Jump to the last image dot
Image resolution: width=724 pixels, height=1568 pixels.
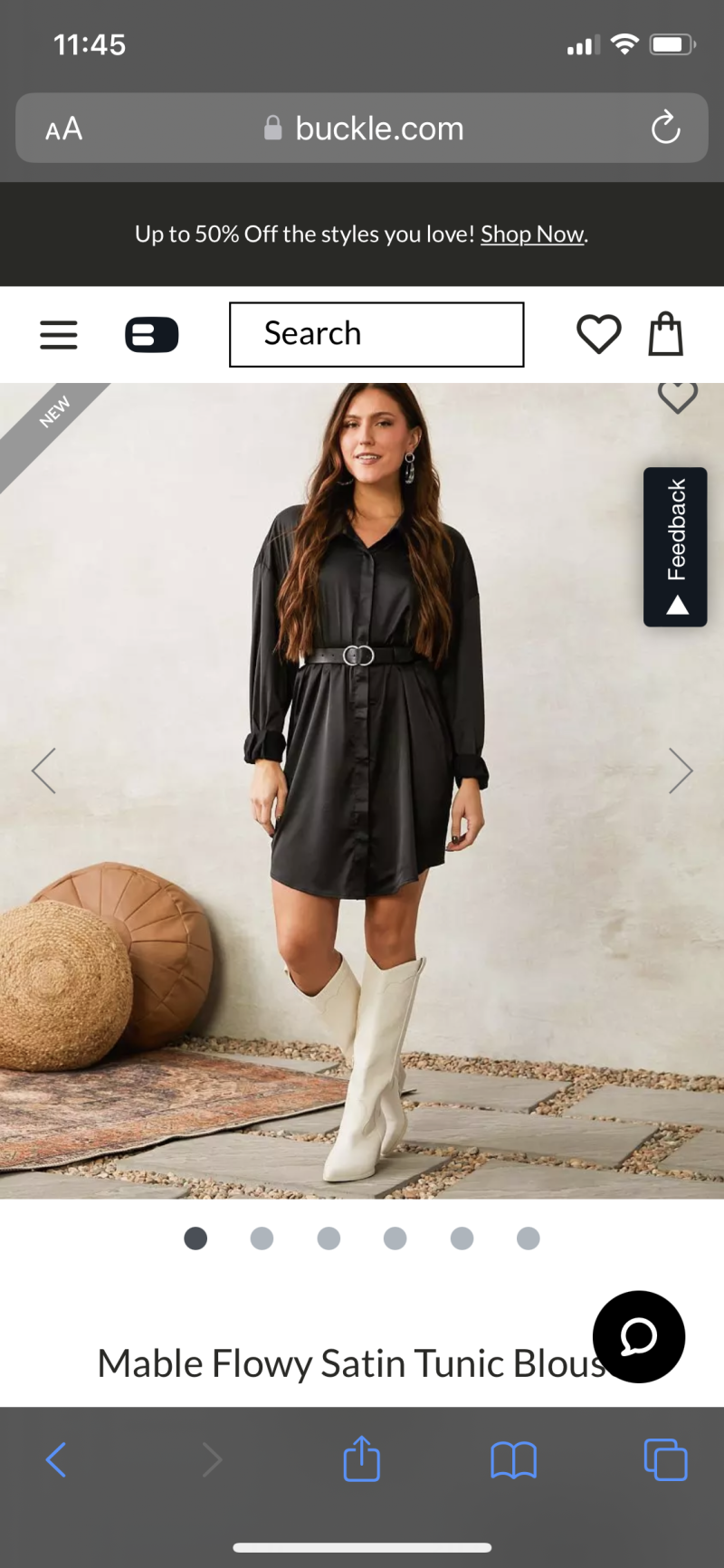[529, 1238]
